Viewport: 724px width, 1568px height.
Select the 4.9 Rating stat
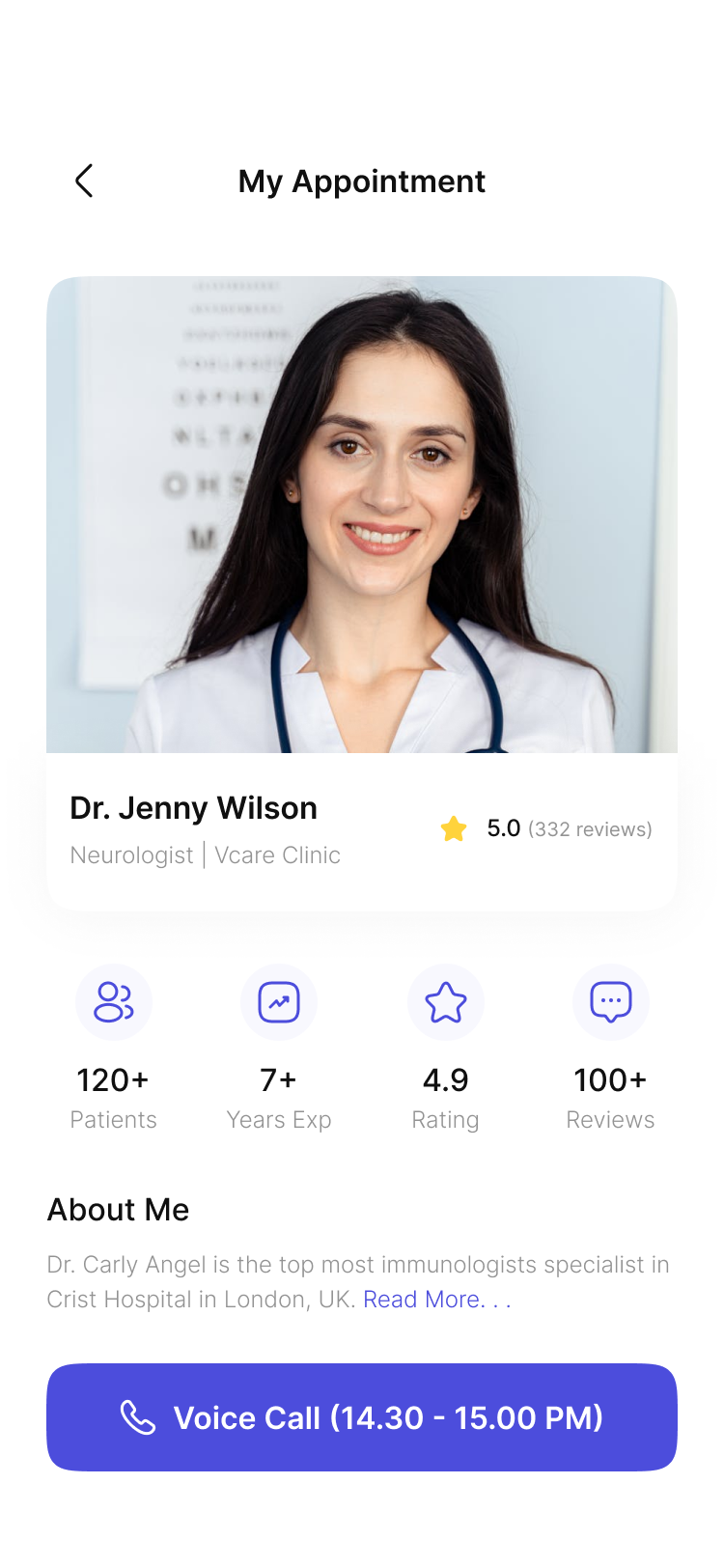coord(445,1080)
